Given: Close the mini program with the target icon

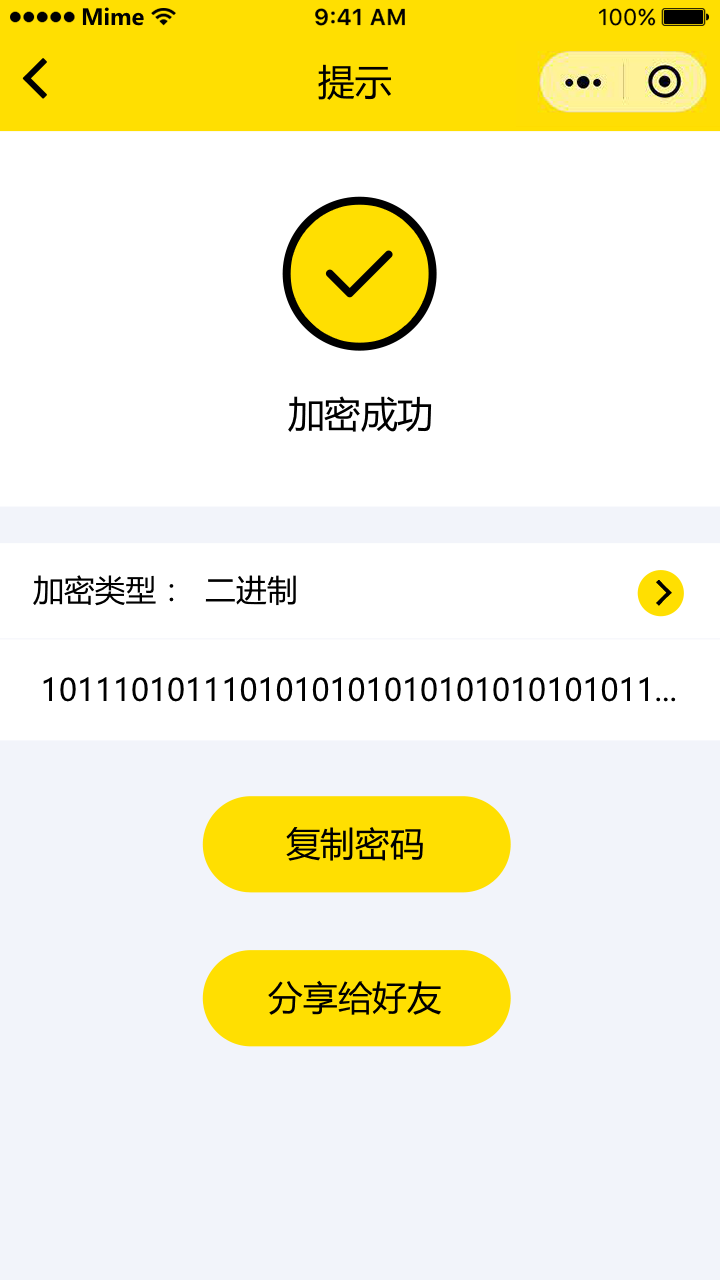Looking at the screenshot, I should (x=664, y=82).
